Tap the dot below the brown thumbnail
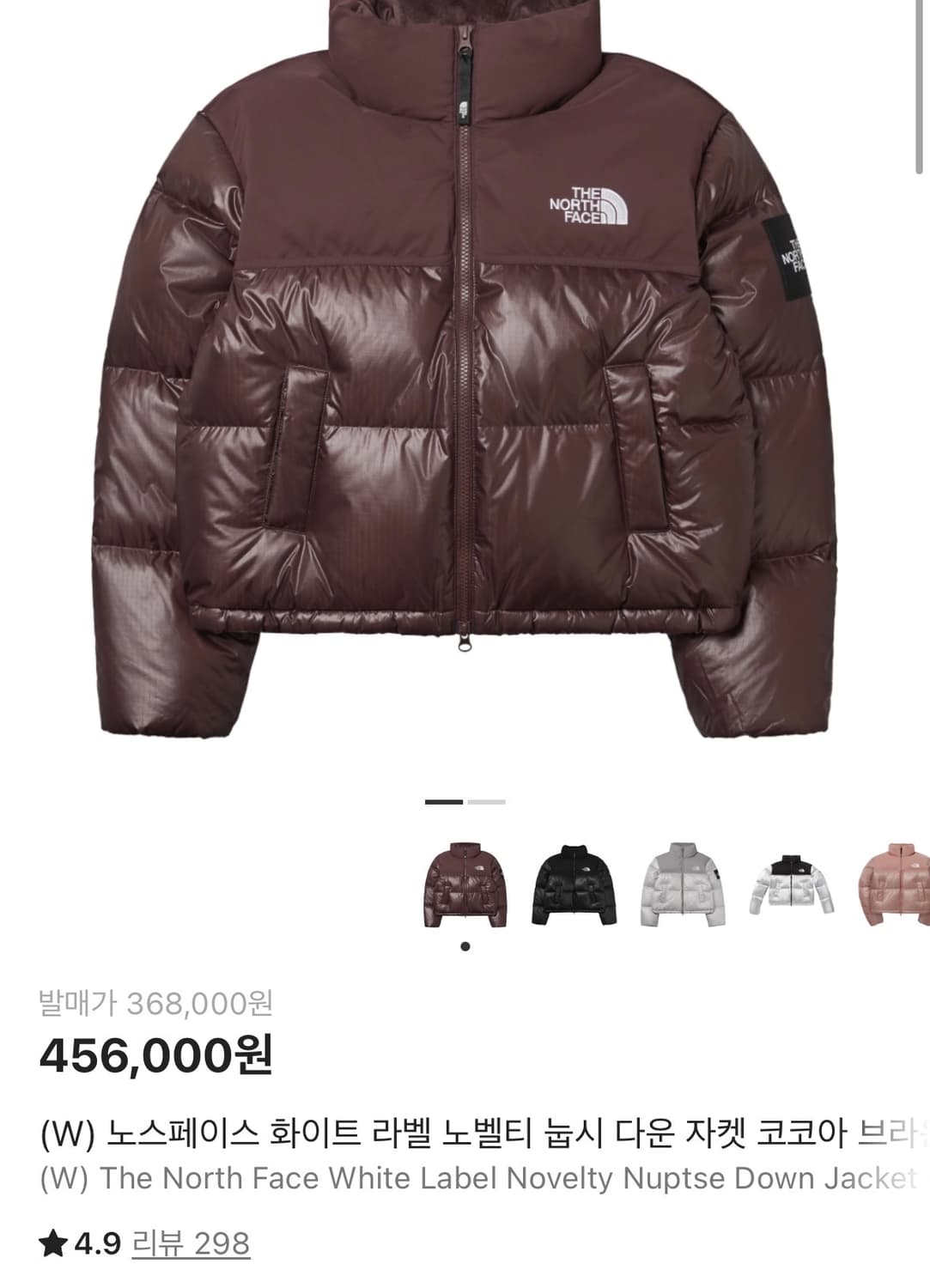The height and width of the screenshot is (1288, 930). click(465, 945)
